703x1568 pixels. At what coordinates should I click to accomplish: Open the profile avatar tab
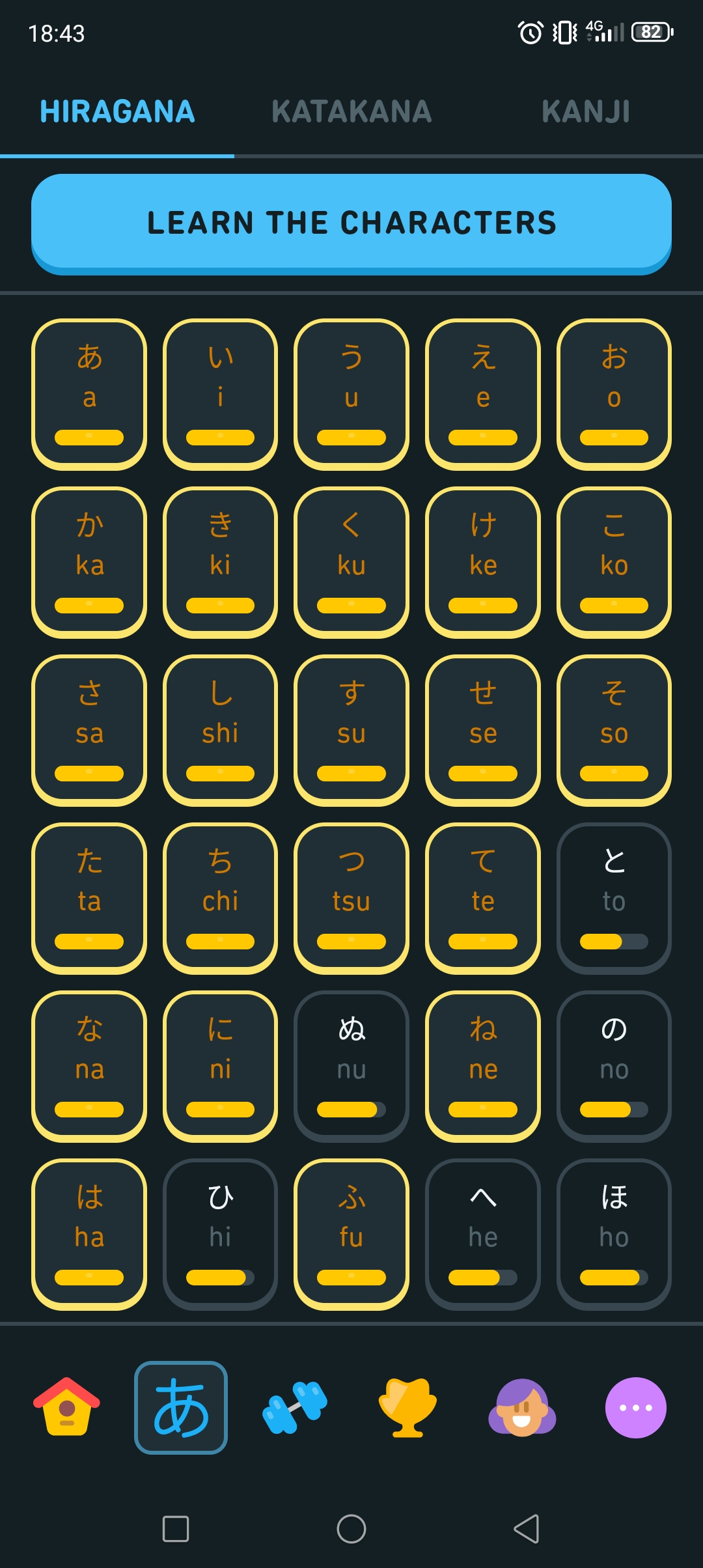point(522,1407)
